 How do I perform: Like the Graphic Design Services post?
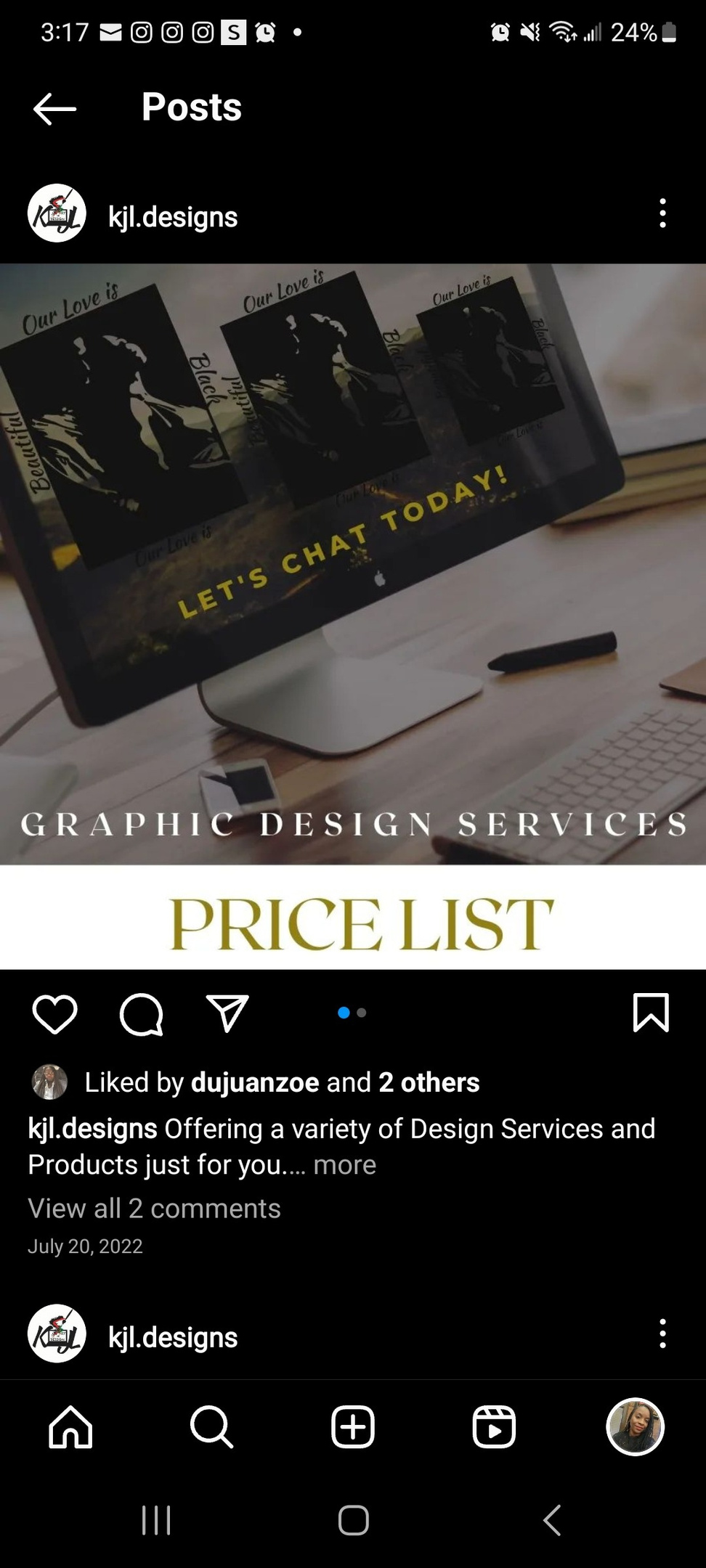click(x=55, y=1013)
